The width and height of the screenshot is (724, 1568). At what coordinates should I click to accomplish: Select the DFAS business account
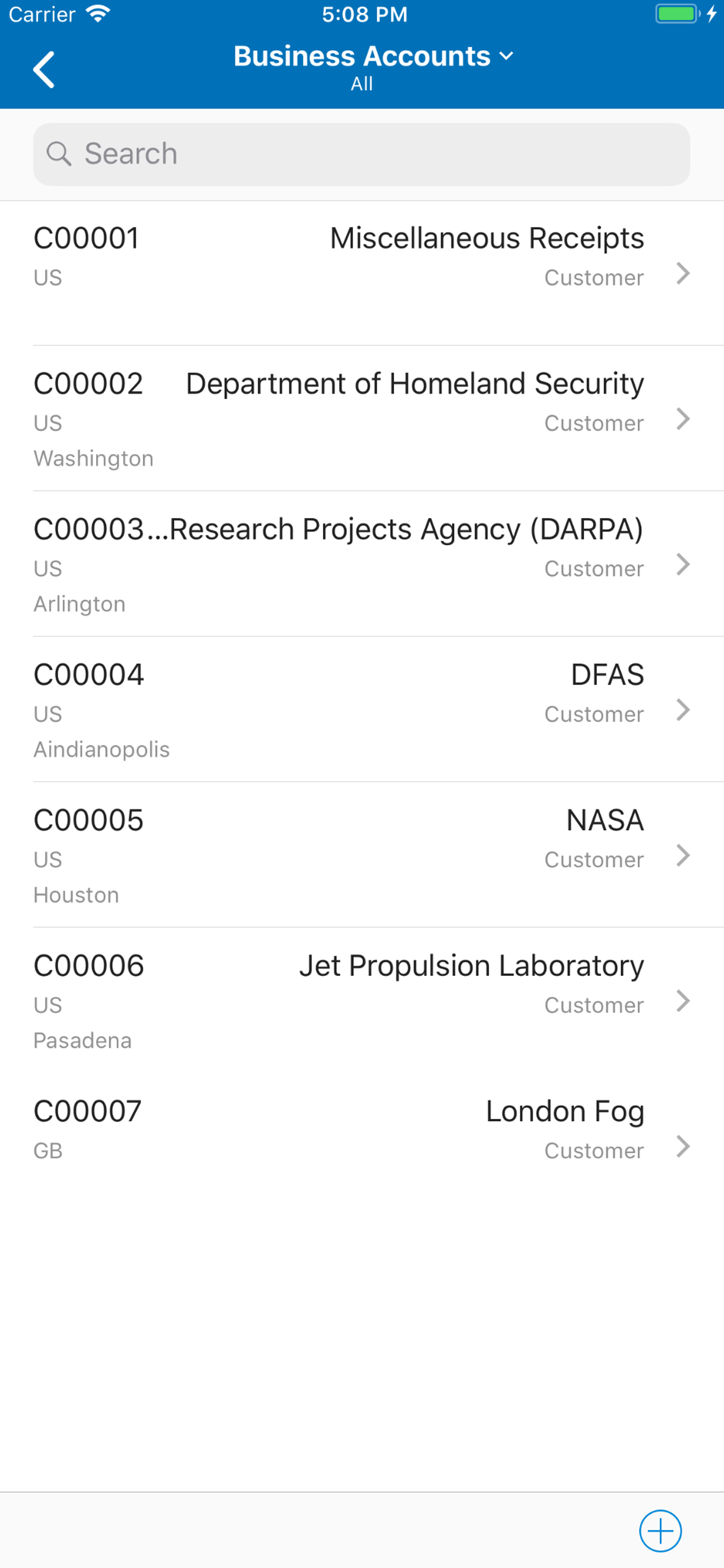(x=362, y=710)
